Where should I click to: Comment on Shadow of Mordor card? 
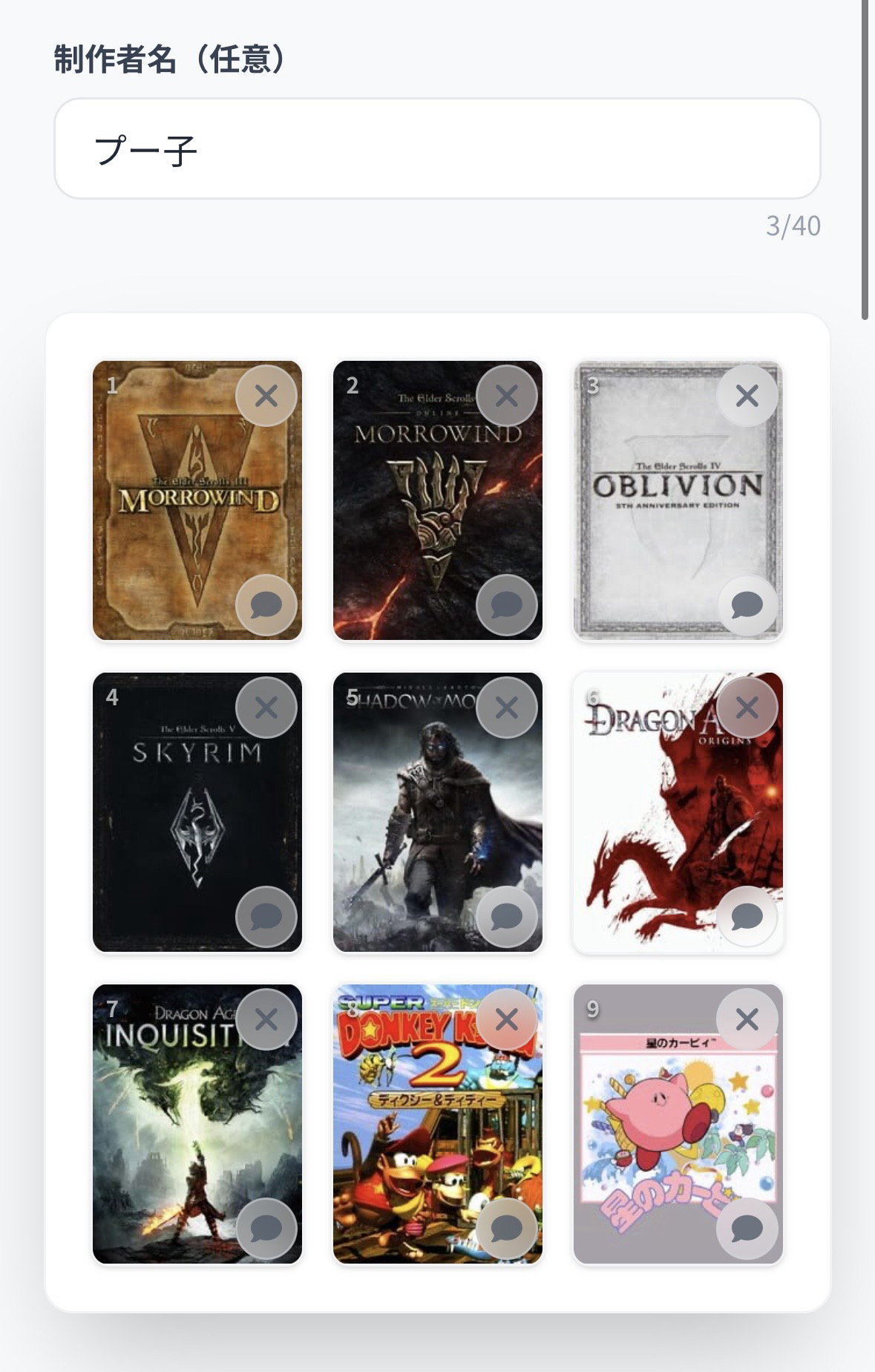pyautogui.click(x=507, y=917)
